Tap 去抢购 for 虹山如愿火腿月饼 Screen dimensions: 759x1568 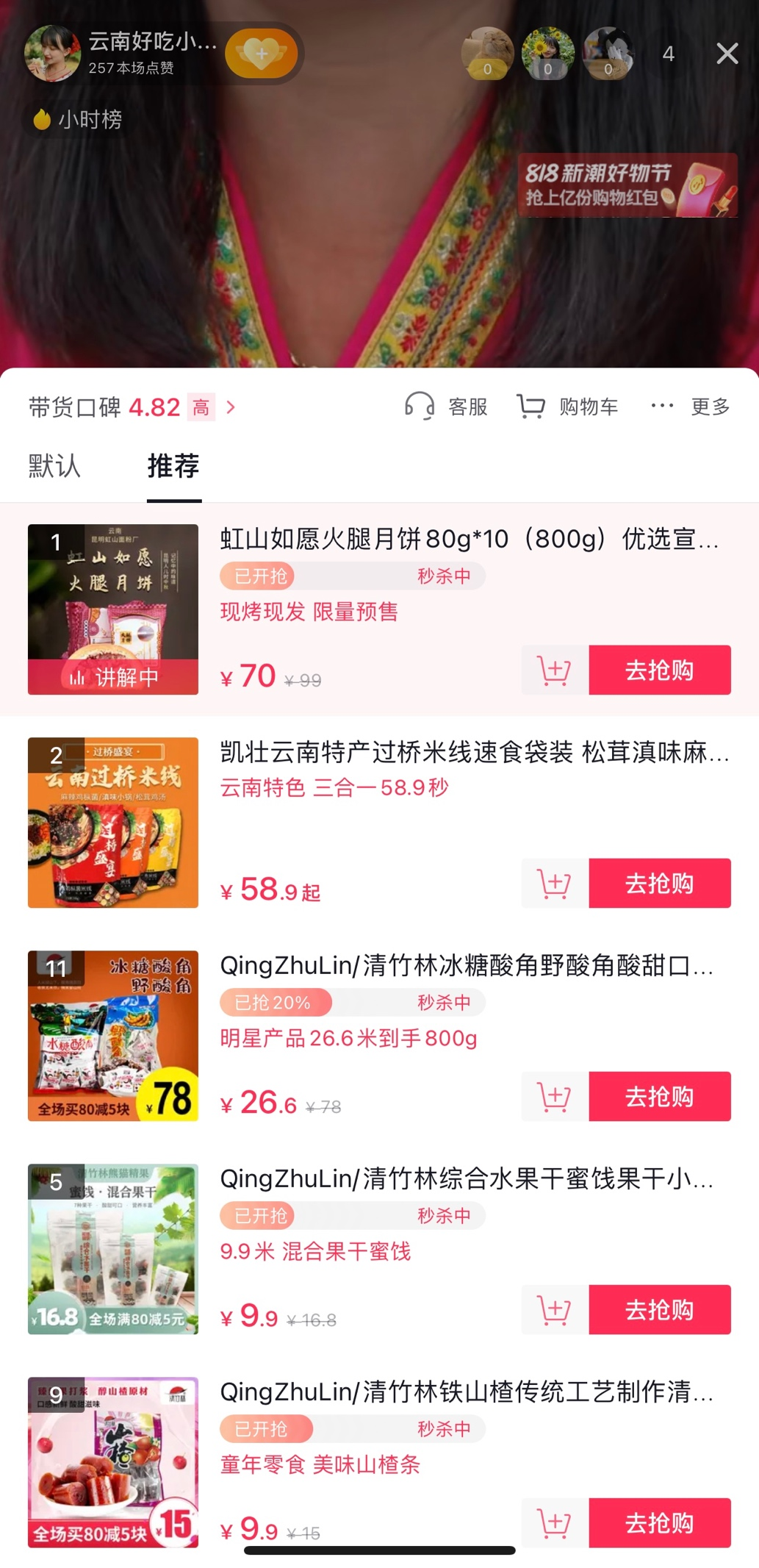[659, 670]
